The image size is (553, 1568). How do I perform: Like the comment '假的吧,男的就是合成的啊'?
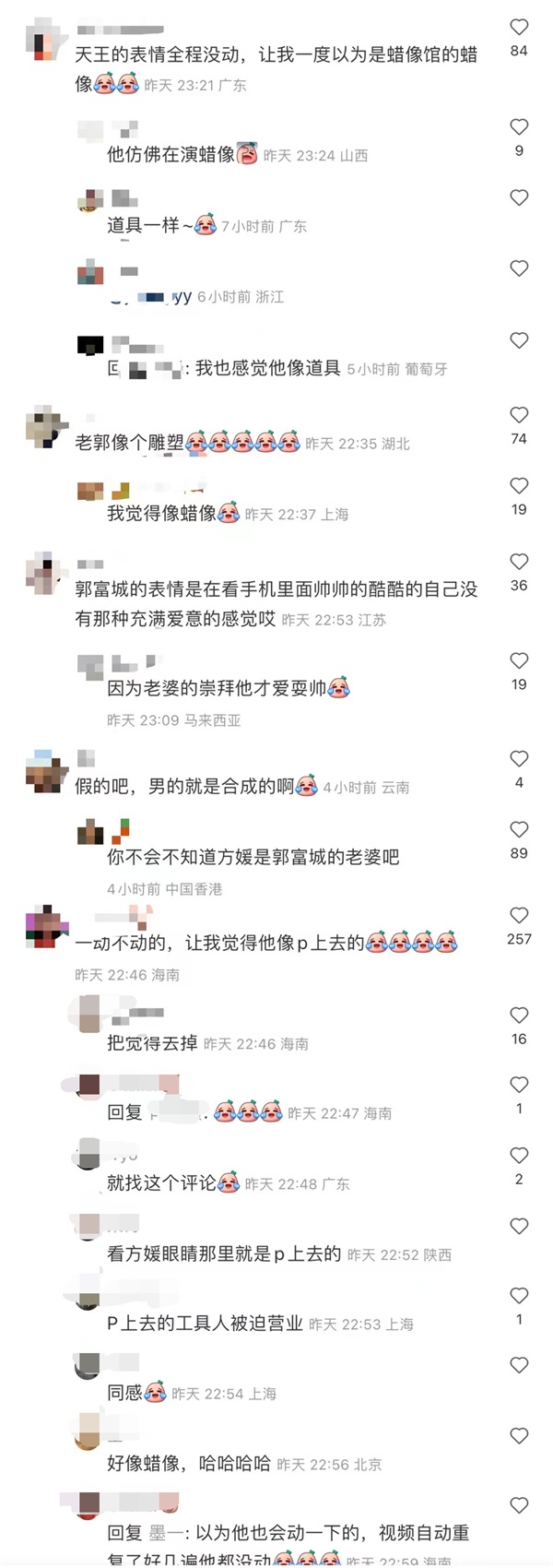(x=519, y=759)
